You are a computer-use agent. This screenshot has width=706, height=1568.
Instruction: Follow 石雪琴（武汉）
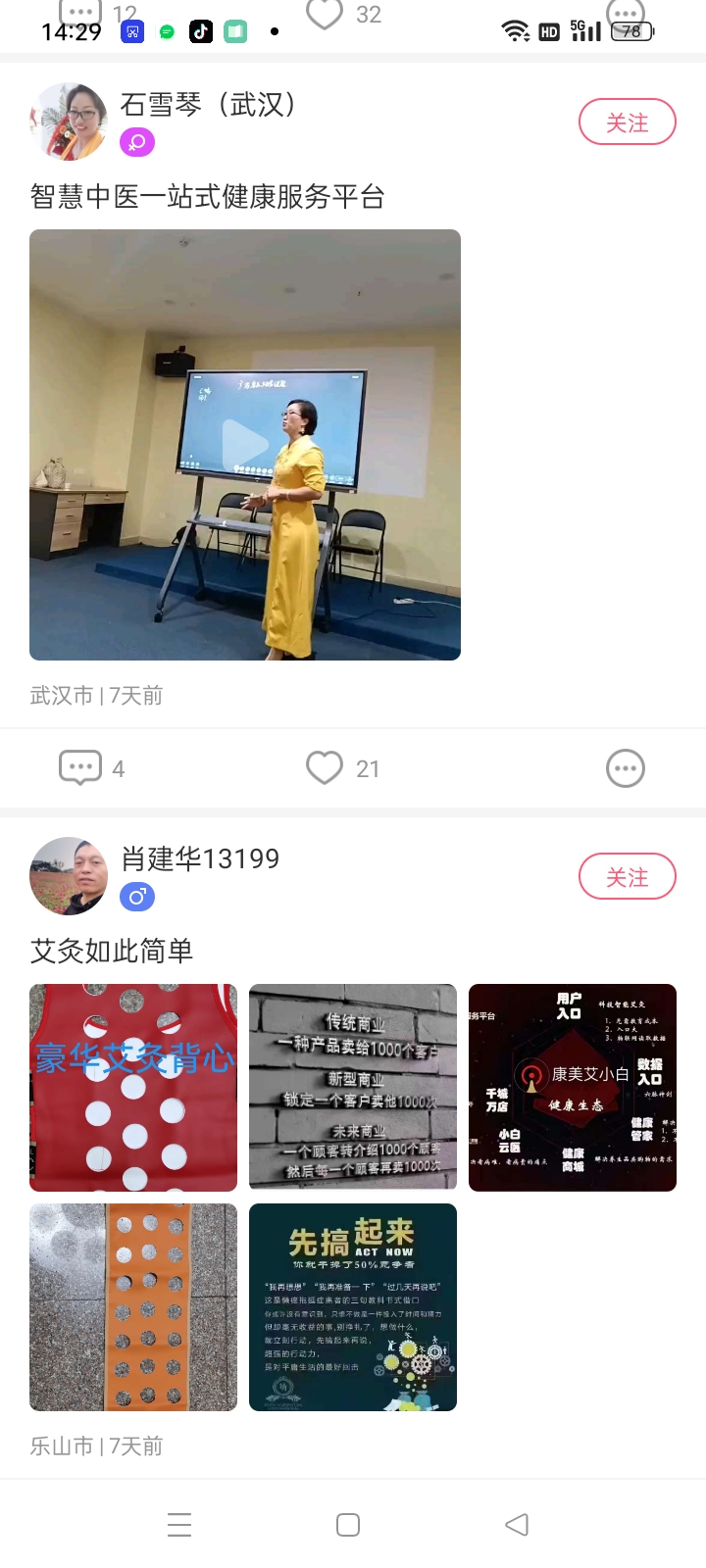(627, 122)
